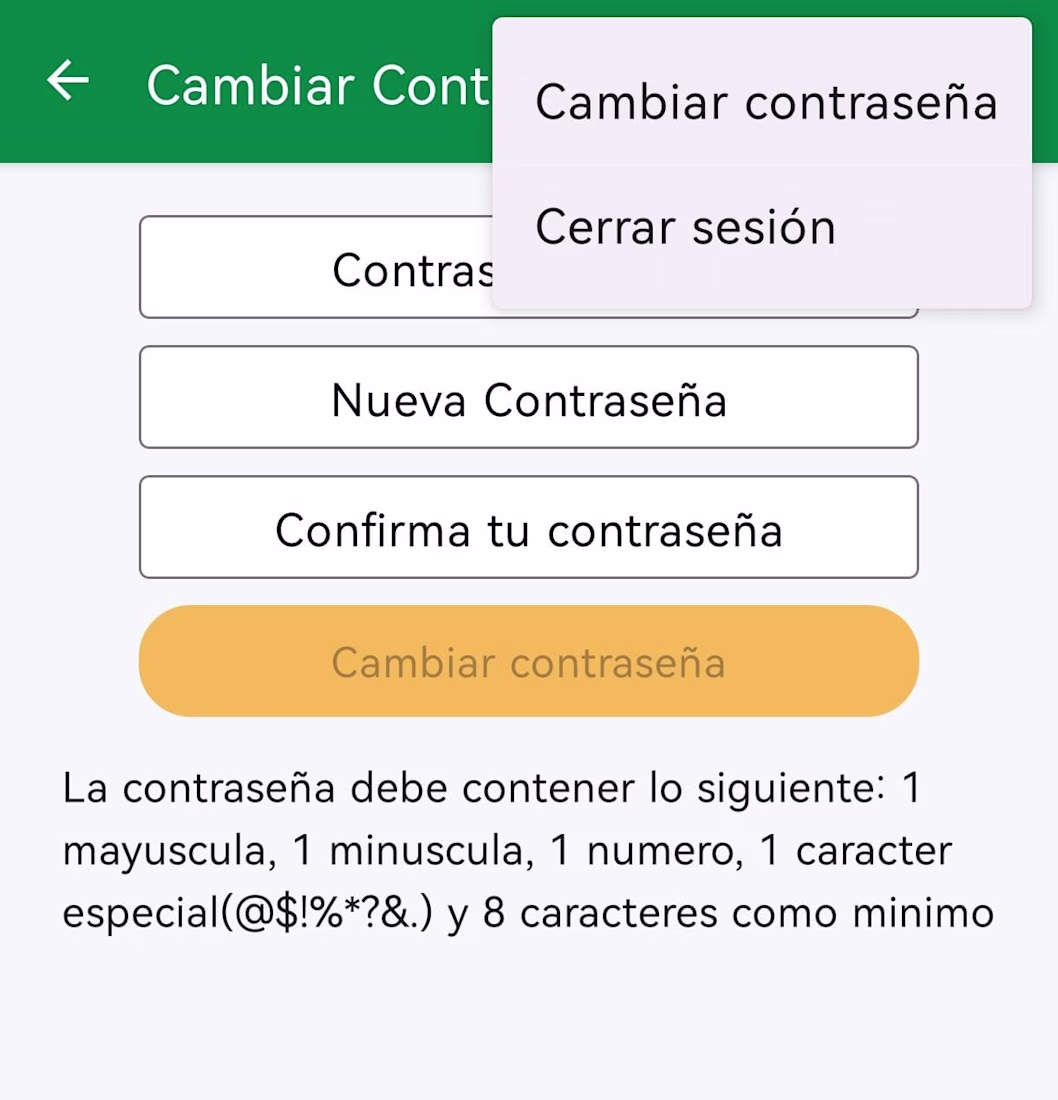1058x1100 pixels.
Task: Go back using the arrow icon
Action: [68, 81]
